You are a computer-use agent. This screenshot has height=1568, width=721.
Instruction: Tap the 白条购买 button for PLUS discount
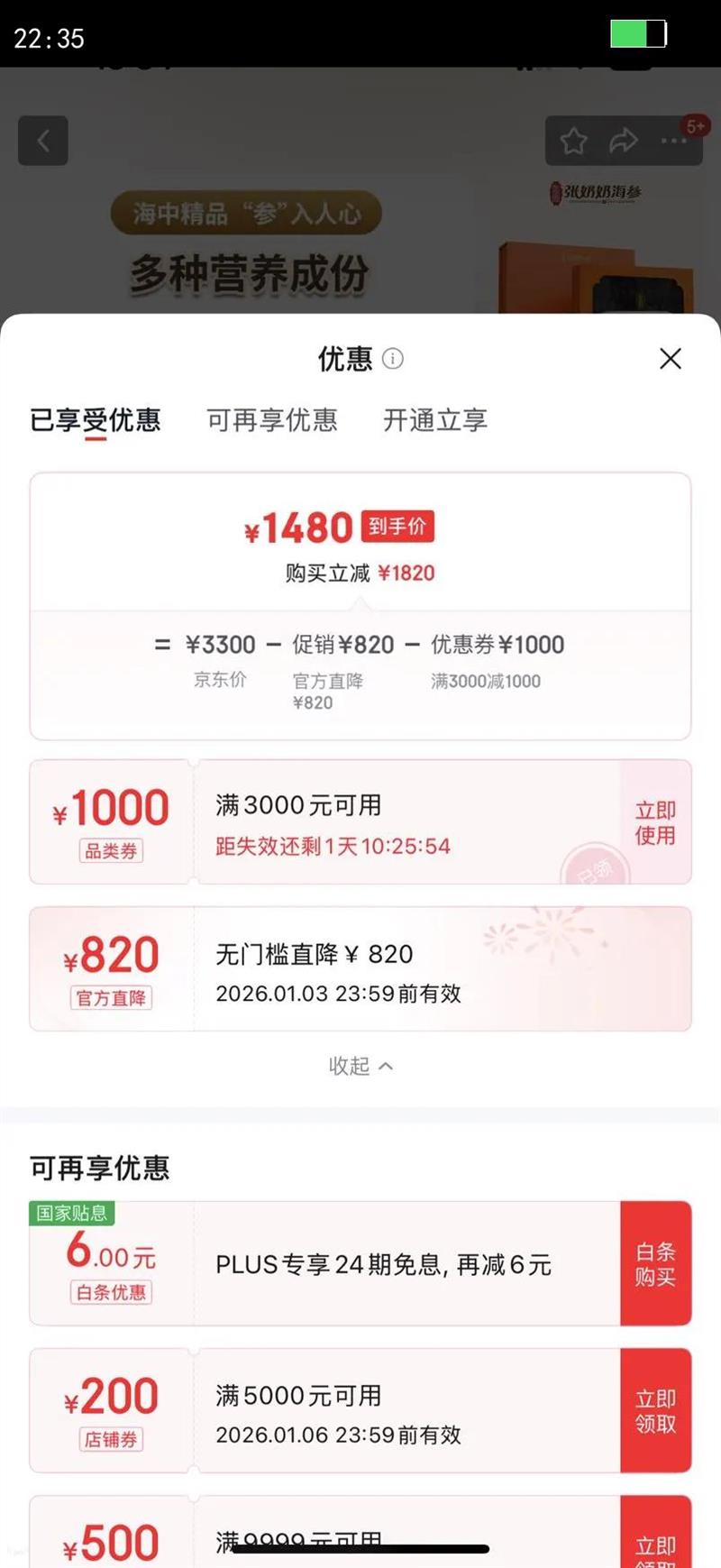click(x=655, y=1263)
